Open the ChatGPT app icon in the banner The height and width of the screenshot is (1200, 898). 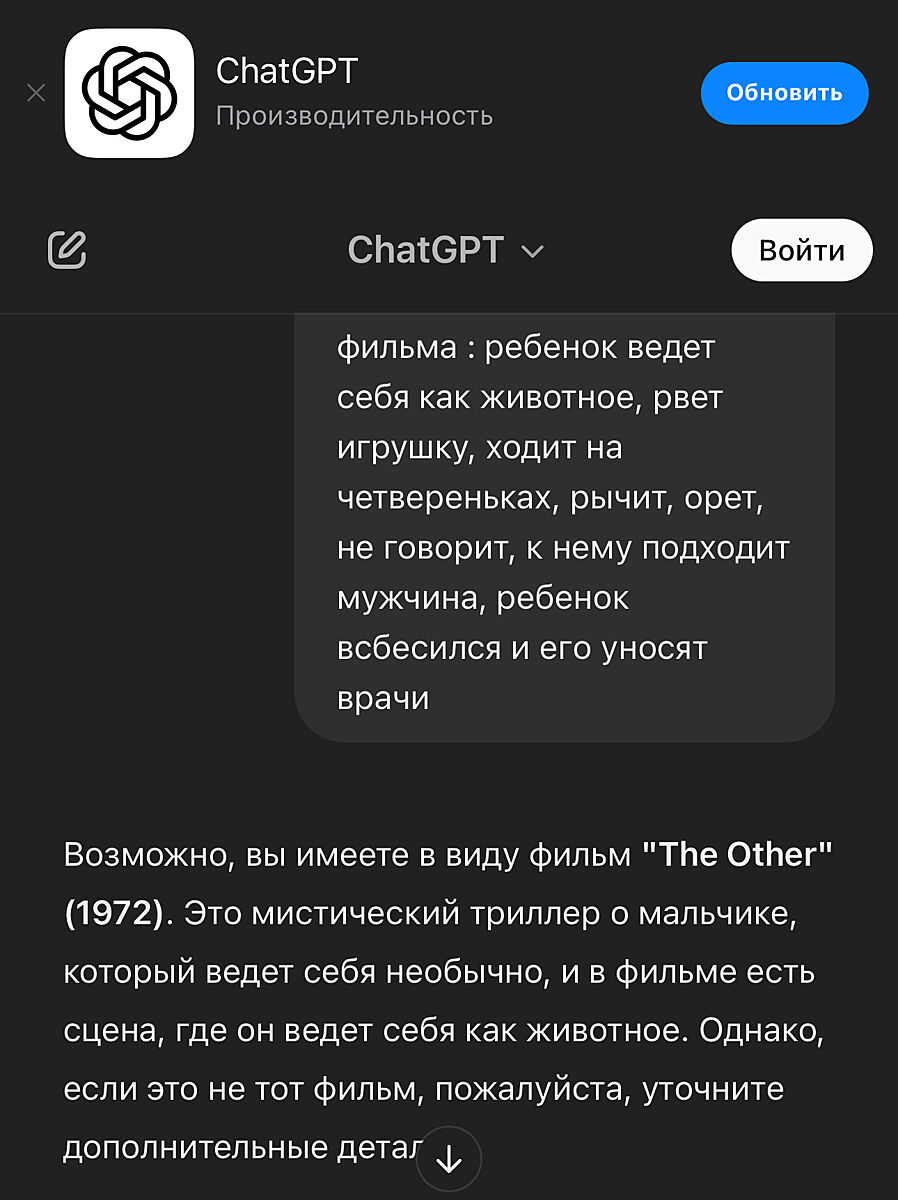(x=129, y=93)
